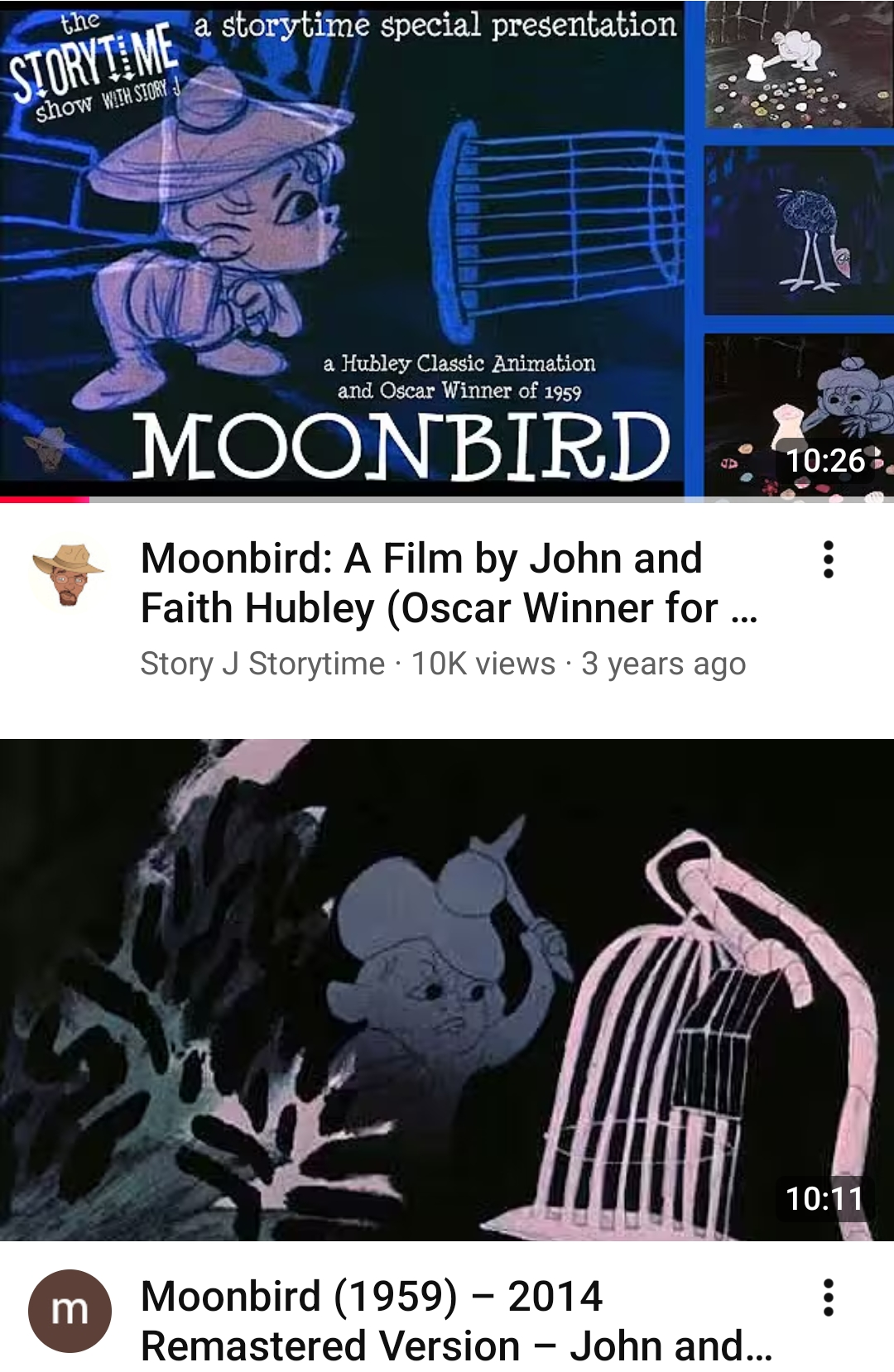
Task: Open the video titled Moonbird: A Film by John
Action: (447, 583)
